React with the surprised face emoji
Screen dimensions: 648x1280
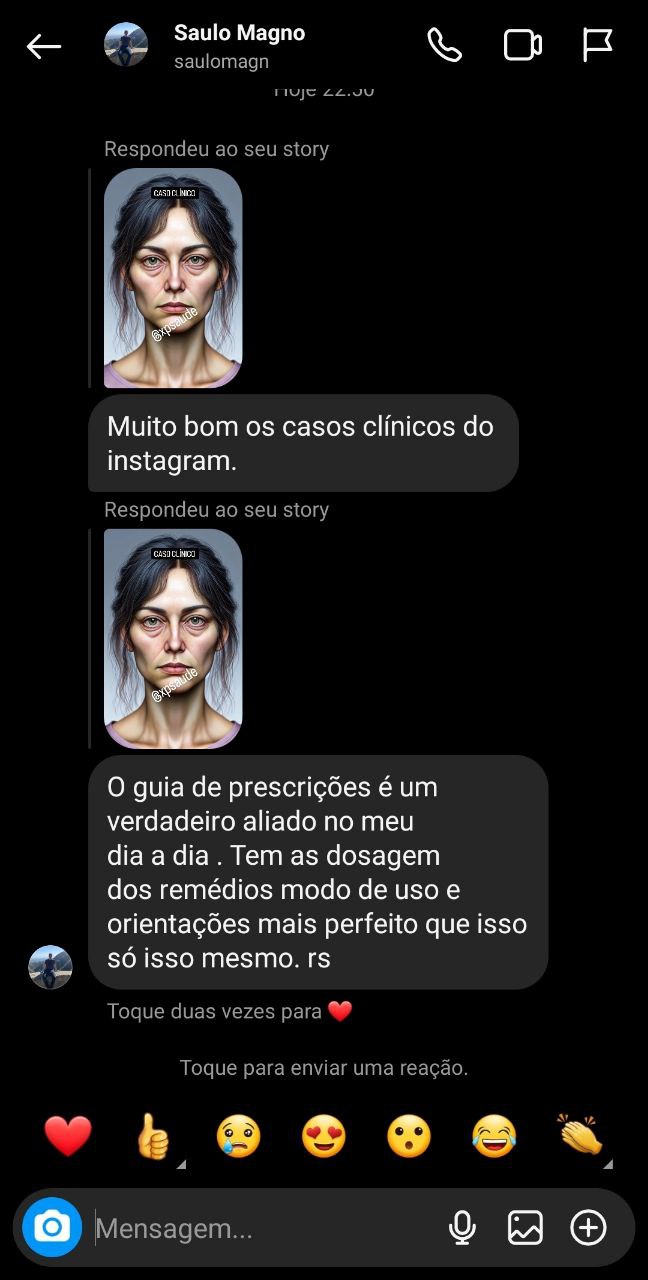(x=409, y=1137)
